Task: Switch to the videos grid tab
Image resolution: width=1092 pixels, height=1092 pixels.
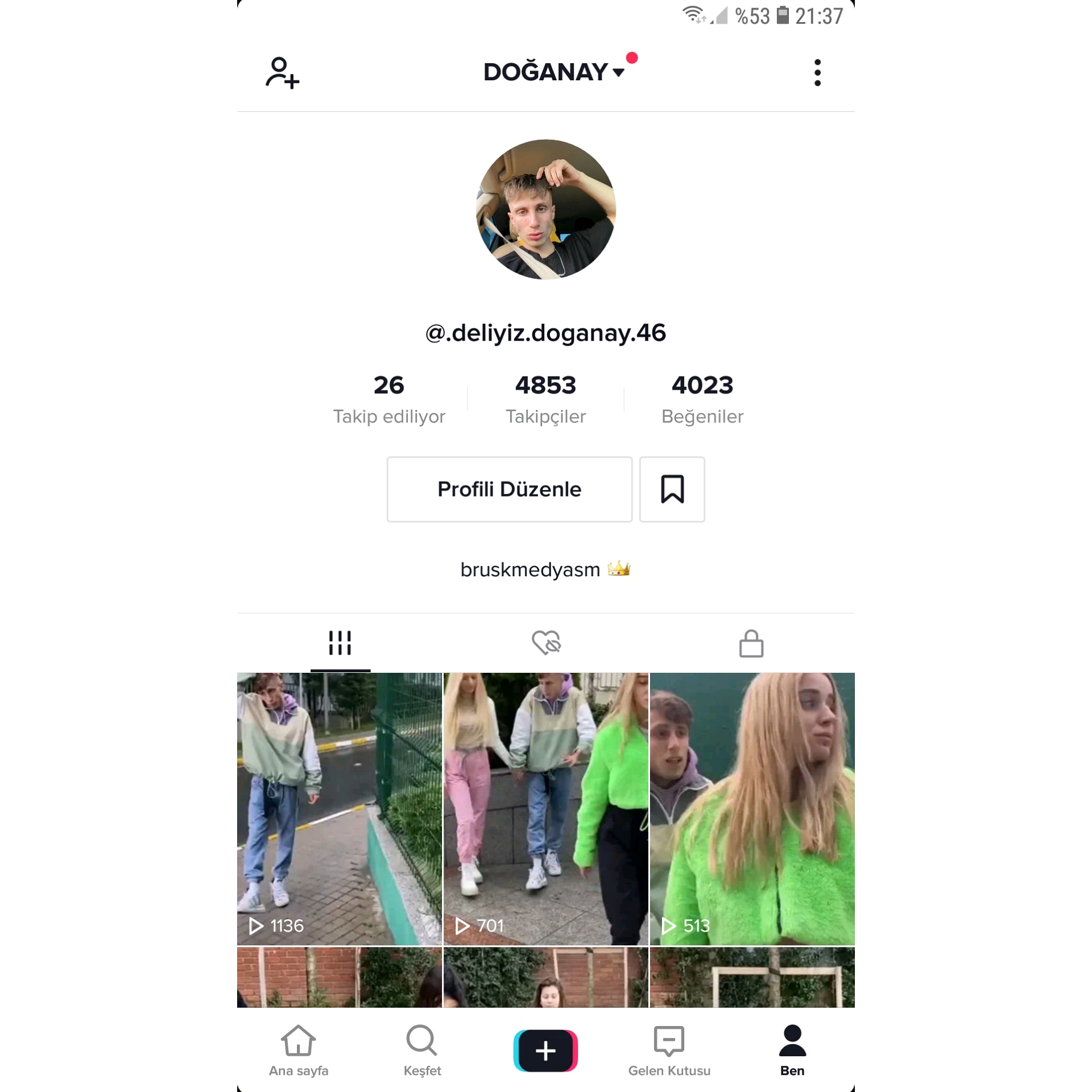Action: click(x=340, y=643)
